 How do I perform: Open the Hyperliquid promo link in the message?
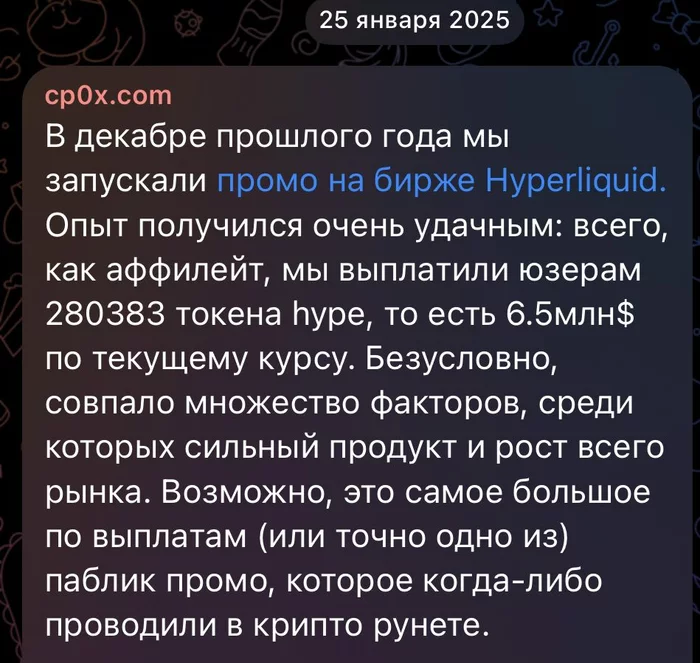pyautogui.click(x=441, y=181)
